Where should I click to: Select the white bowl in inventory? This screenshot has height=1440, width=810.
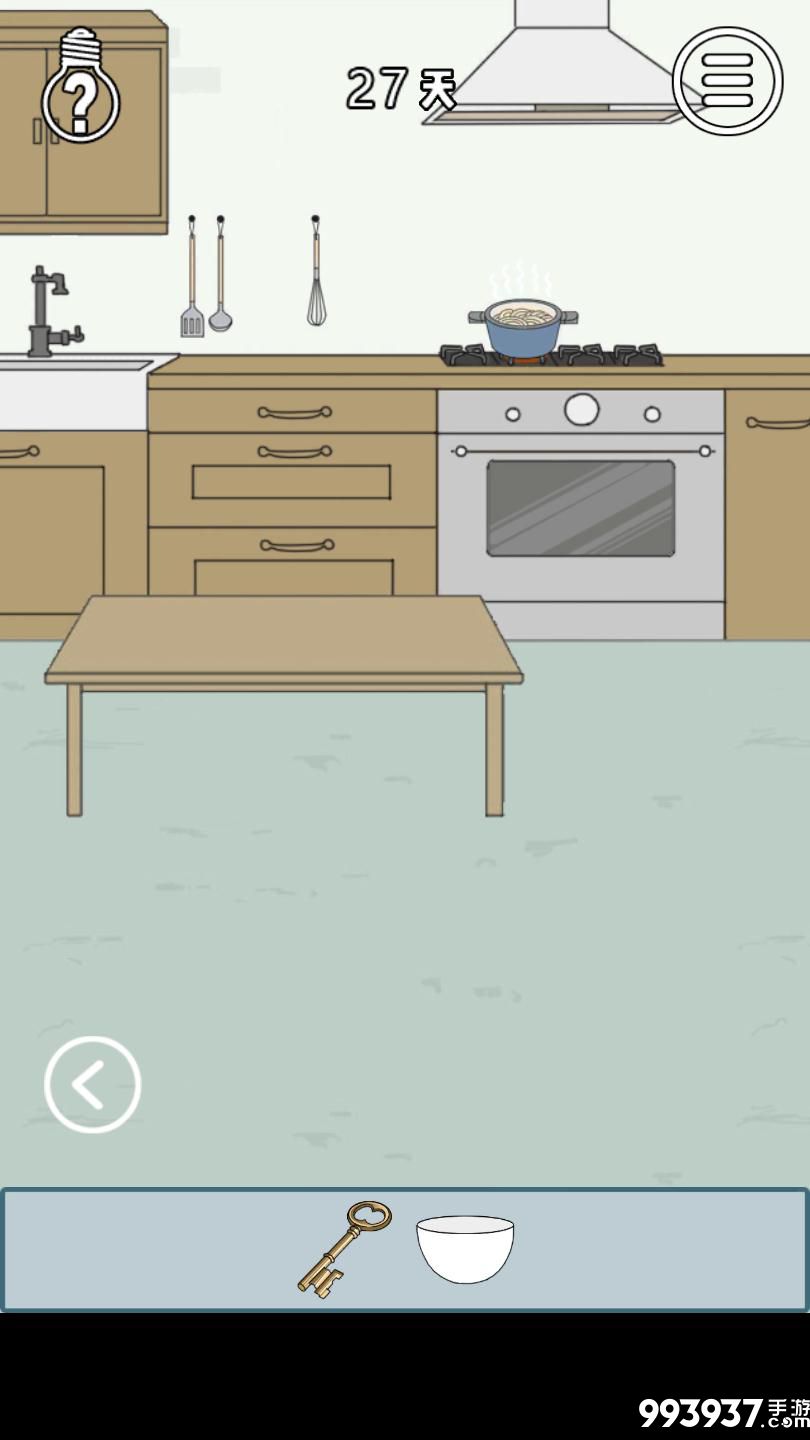point(465,1248)
